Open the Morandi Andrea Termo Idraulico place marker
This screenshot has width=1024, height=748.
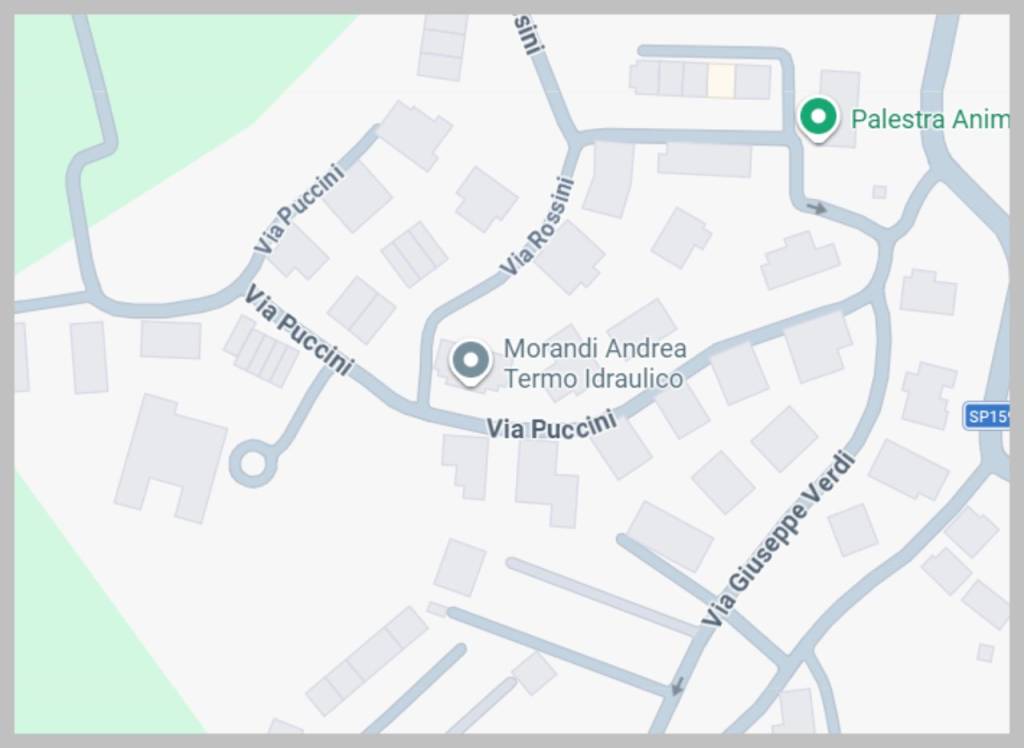470,360
